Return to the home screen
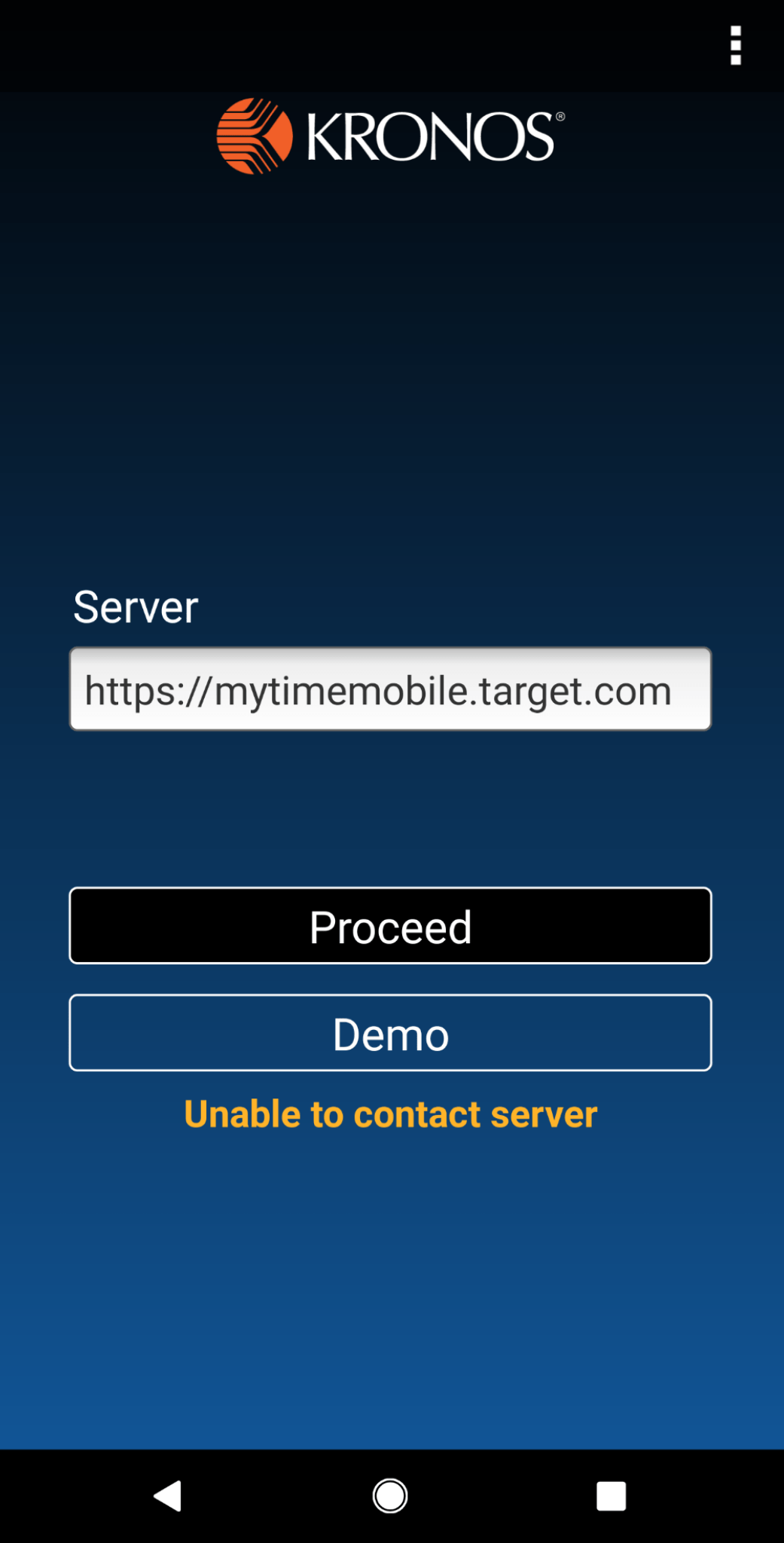This screenshot has width=784, height=1543. [390, 1496]
